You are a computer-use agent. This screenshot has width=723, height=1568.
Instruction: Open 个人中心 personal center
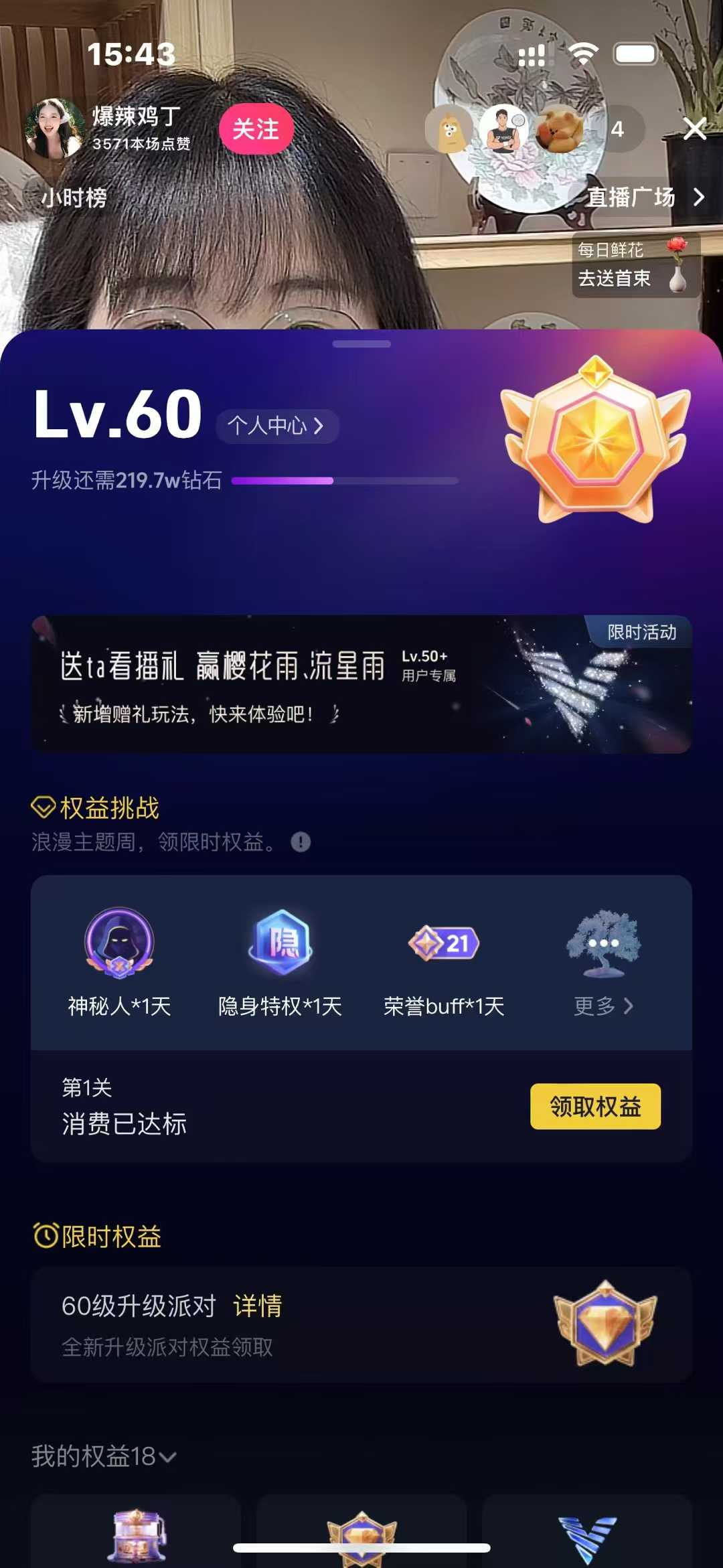pos(276,426)
